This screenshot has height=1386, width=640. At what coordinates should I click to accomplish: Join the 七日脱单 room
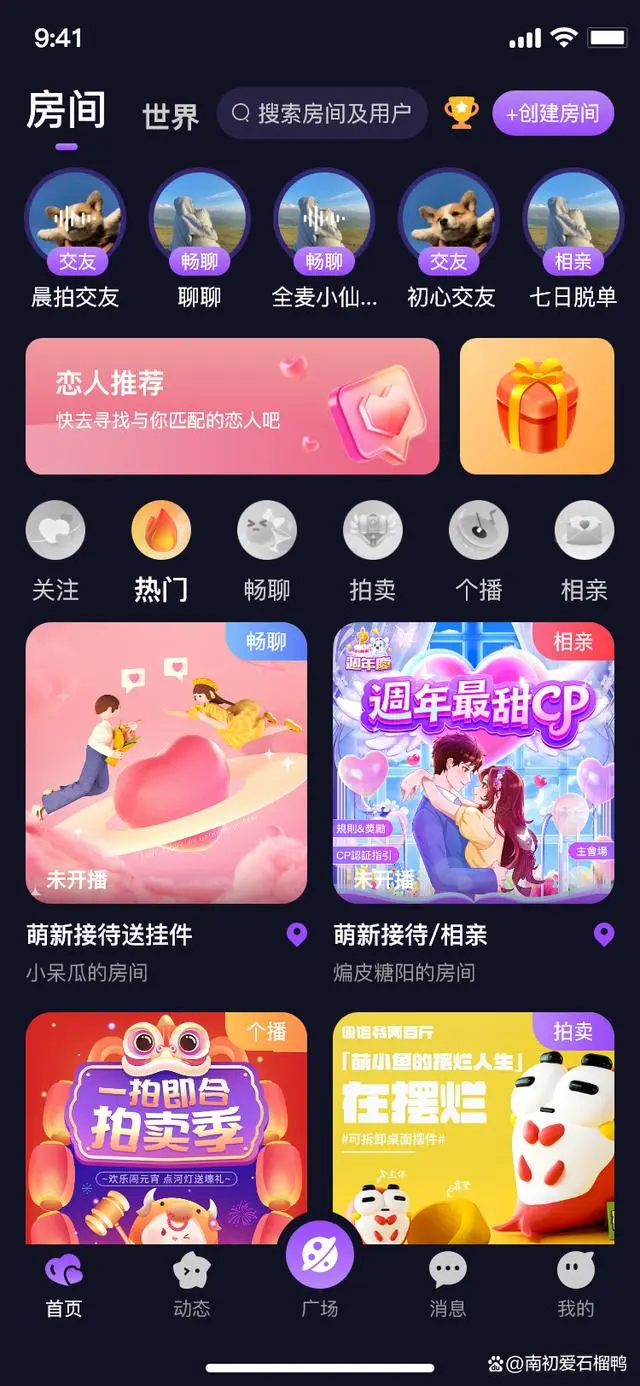pos(573,220)
